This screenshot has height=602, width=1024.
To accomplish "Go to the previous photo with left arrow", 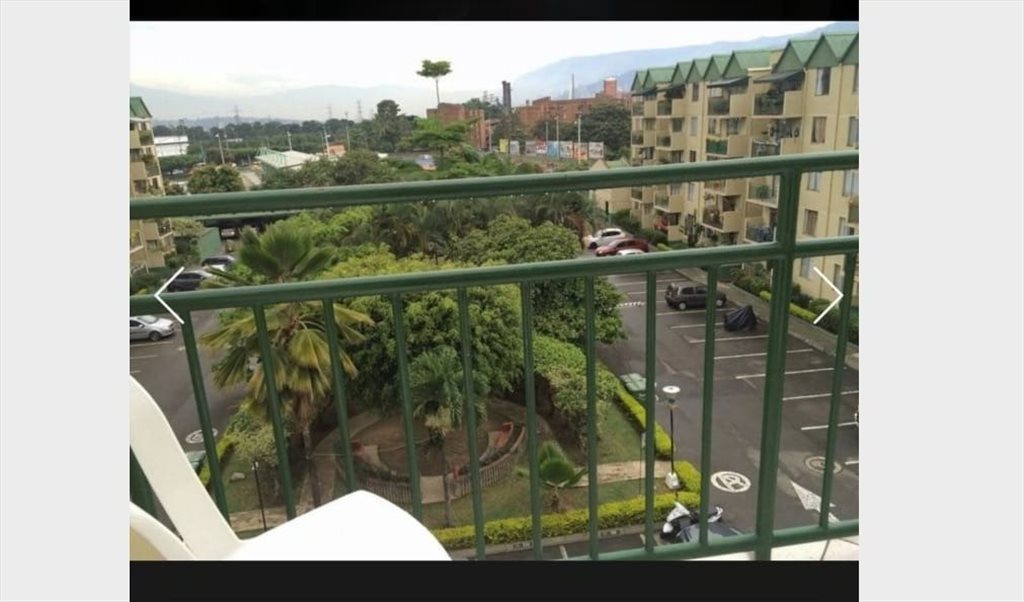I will click(169, 295).
